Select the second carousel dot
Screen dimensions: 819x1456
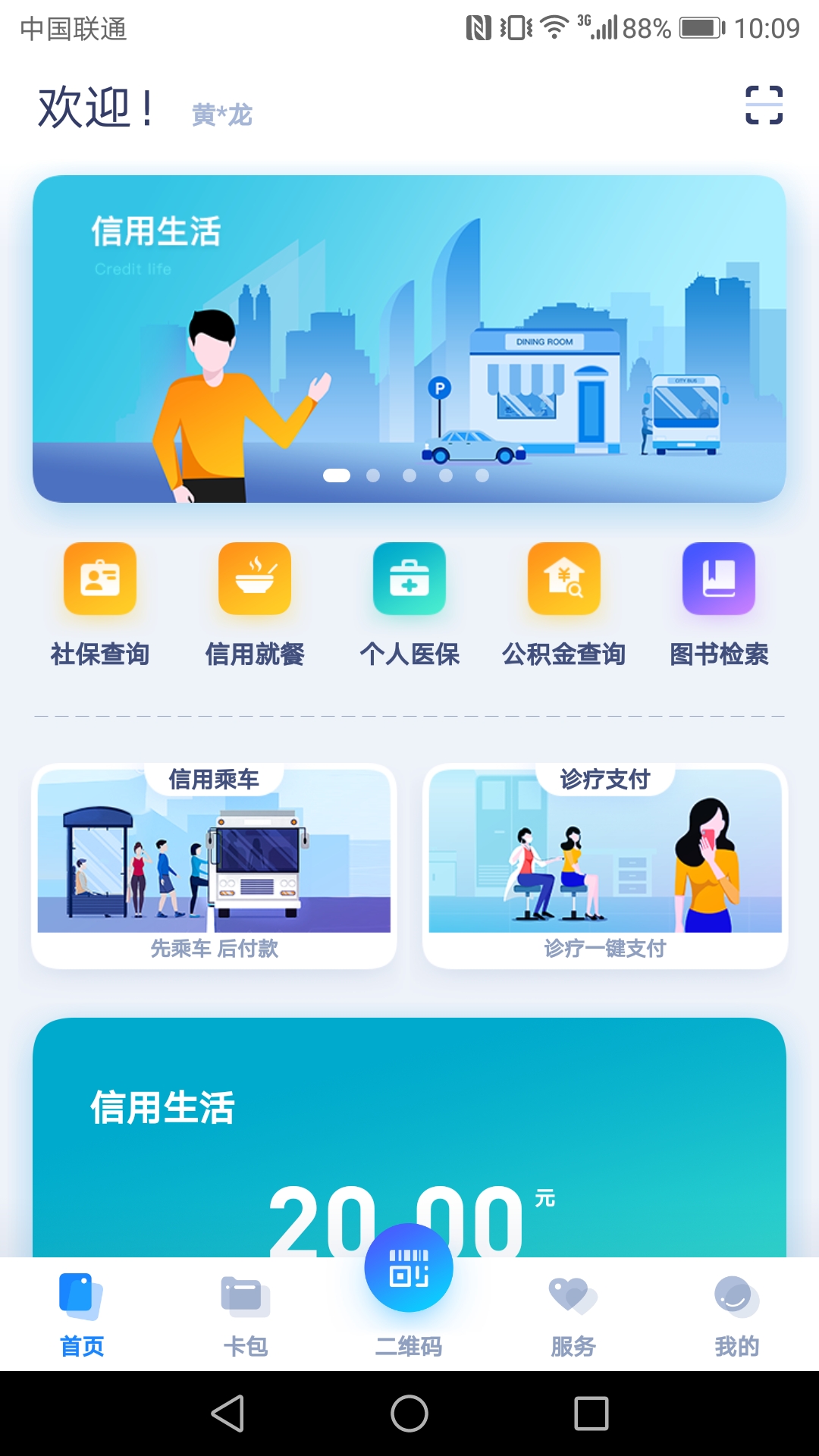[x=372, y=476]
